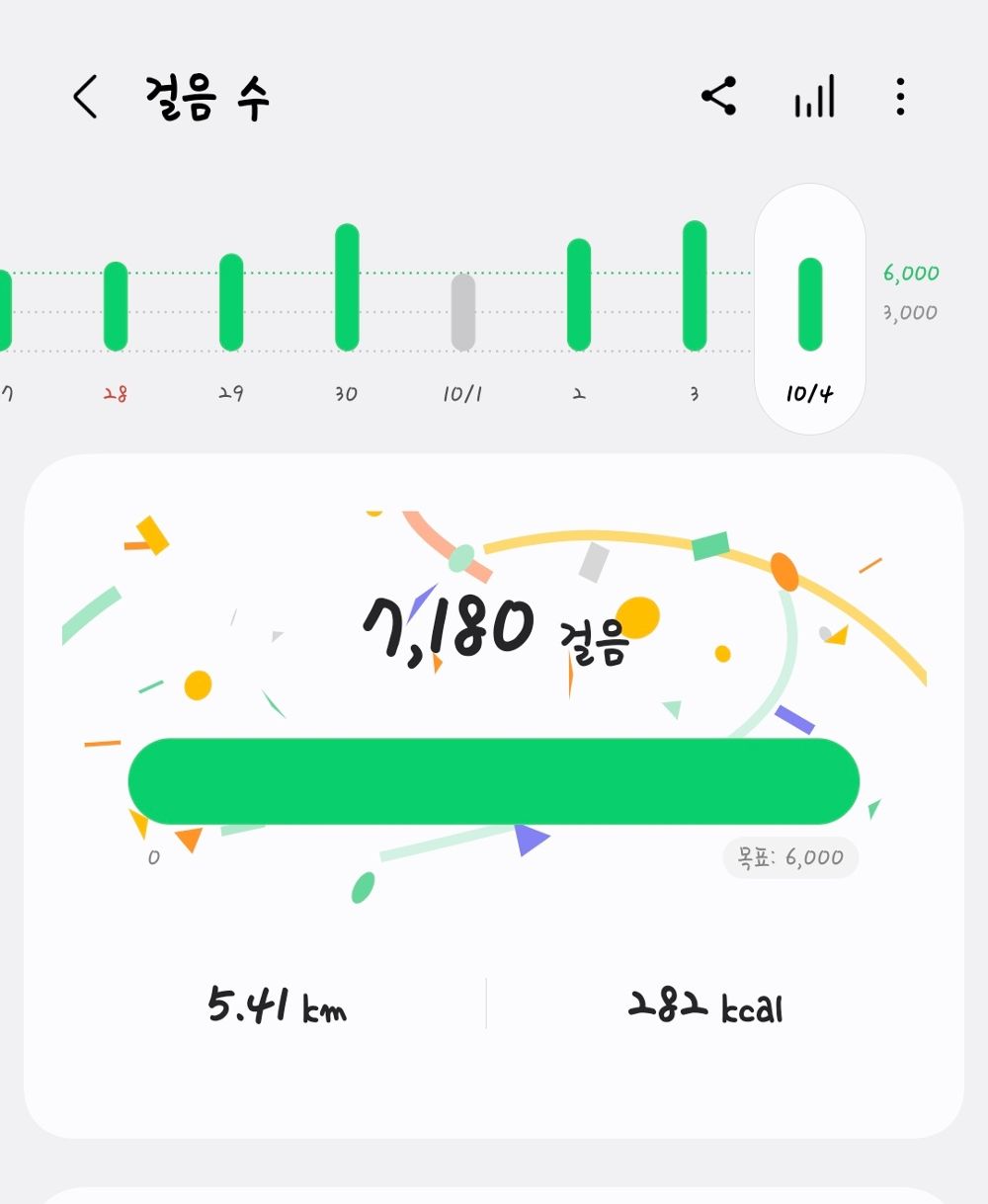Open the 6,000 goal line label
Screen dimensions: 988x1204
point(910,274)
